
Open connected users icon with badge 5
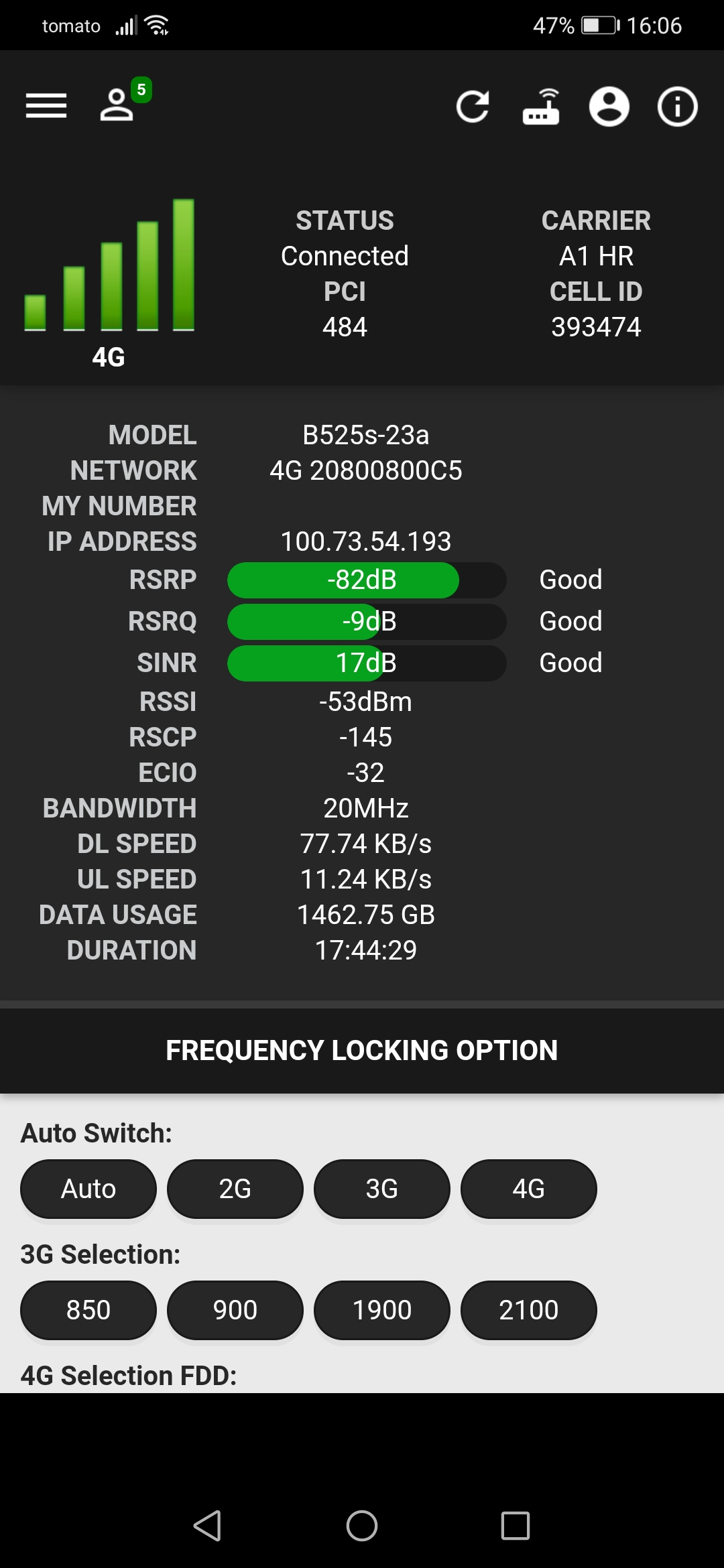(125, 100)
